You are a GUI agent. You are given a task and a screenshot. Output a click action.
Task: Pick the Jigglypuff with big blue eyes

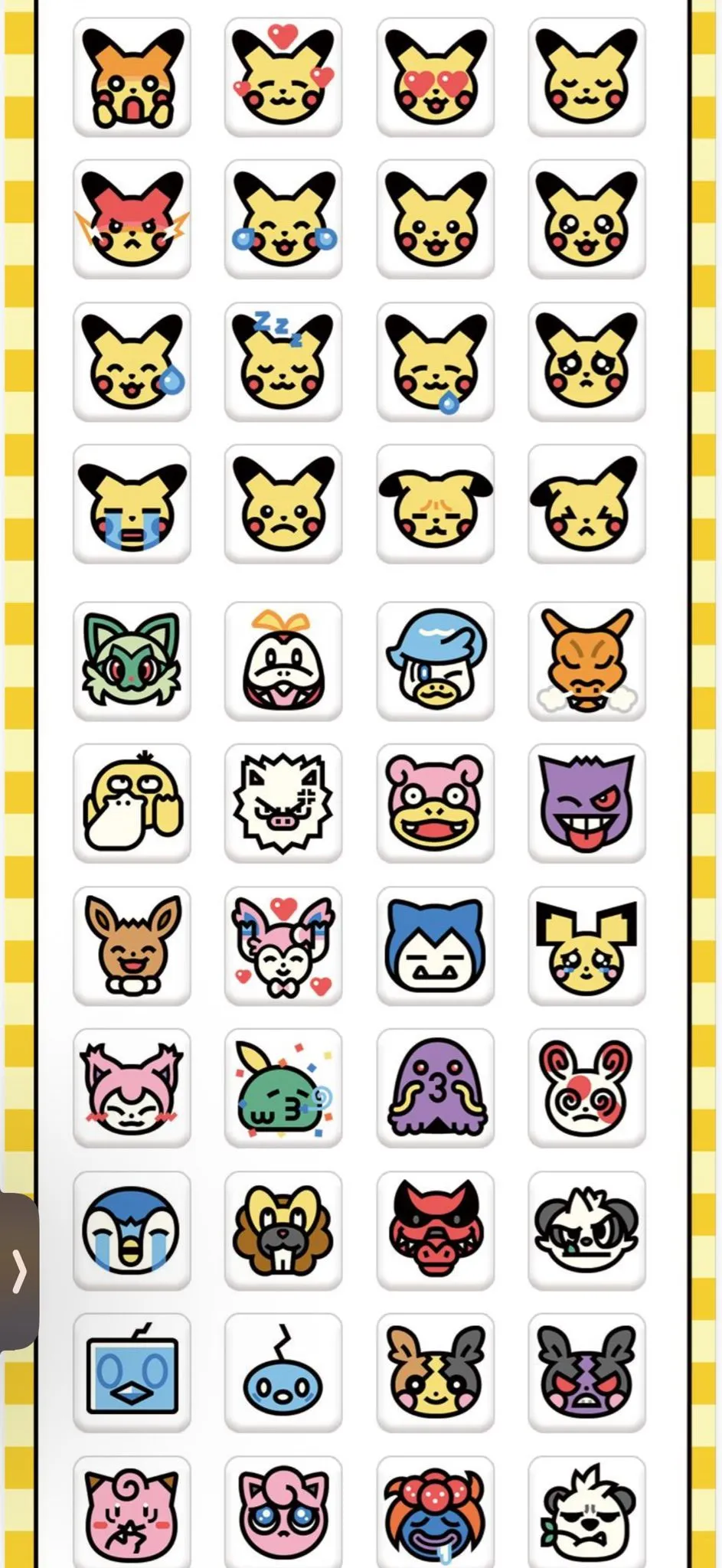(x=283, y=1512)
